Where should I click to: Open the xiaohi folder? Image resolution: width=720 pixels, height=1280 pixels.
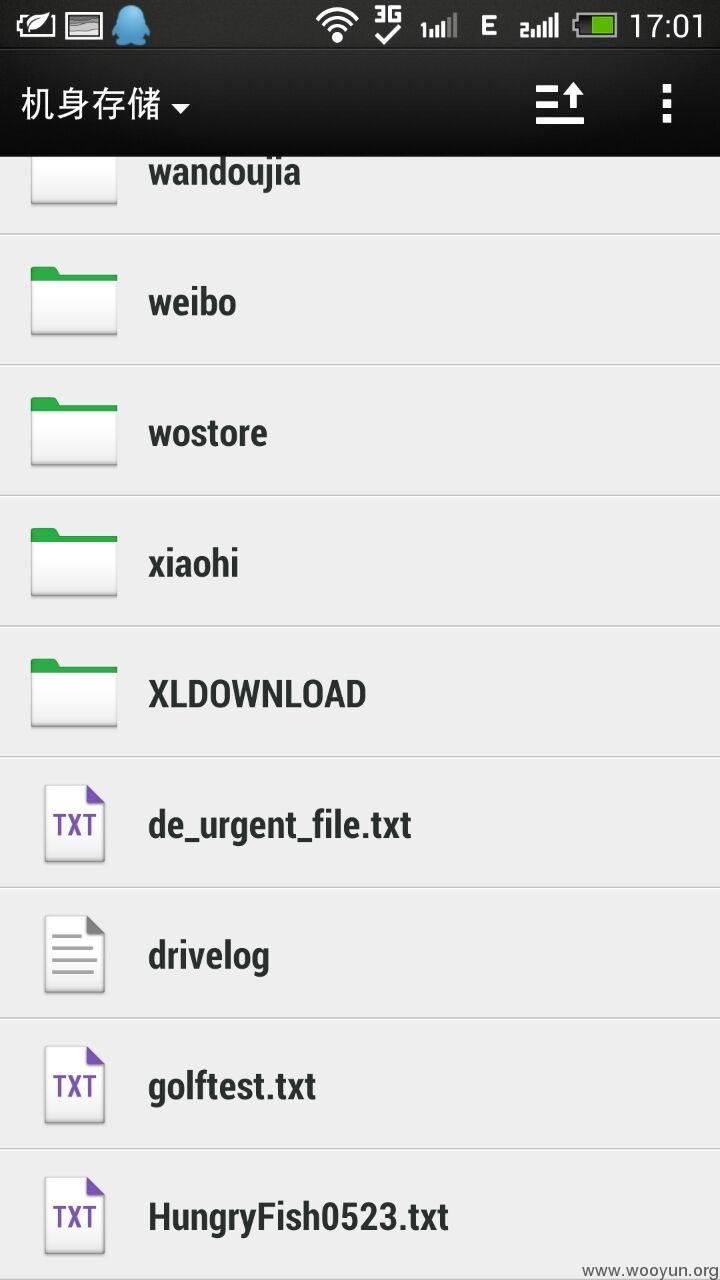click(360, 562)
